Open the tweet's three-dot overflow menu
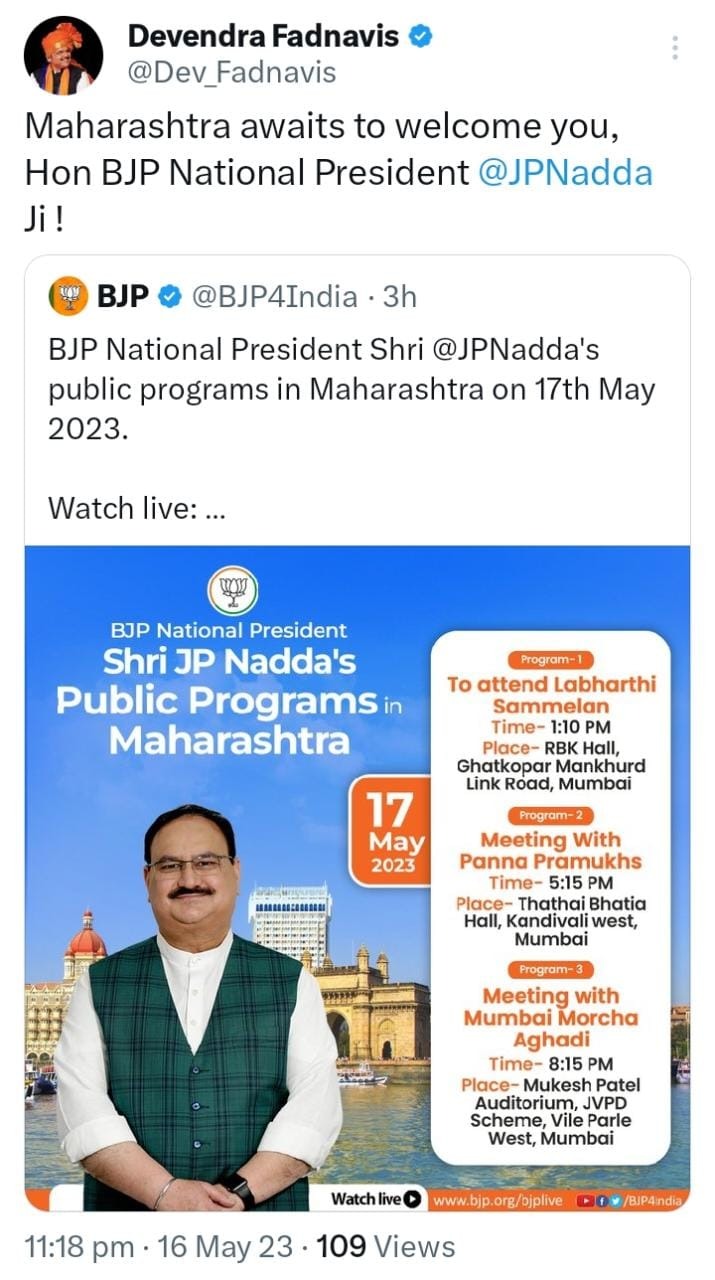Image resolution: width=715 pixels, height=1280 pixels. 676,47
